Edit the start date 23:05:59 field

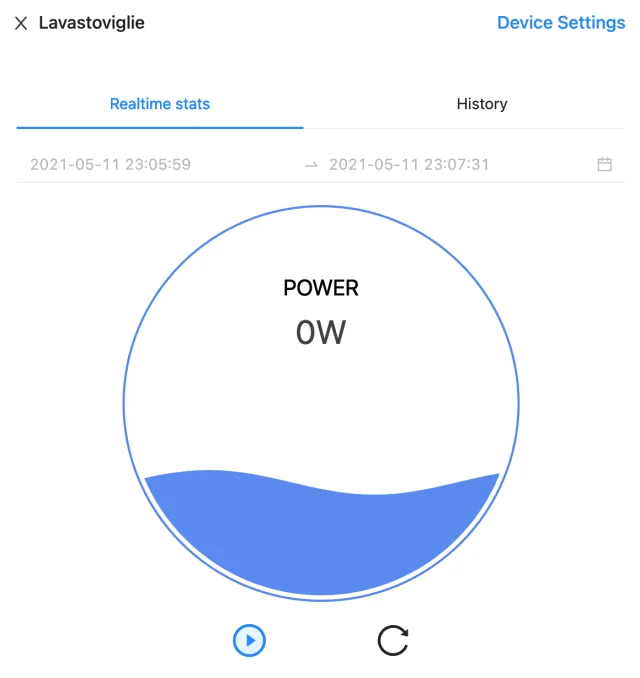111,164
